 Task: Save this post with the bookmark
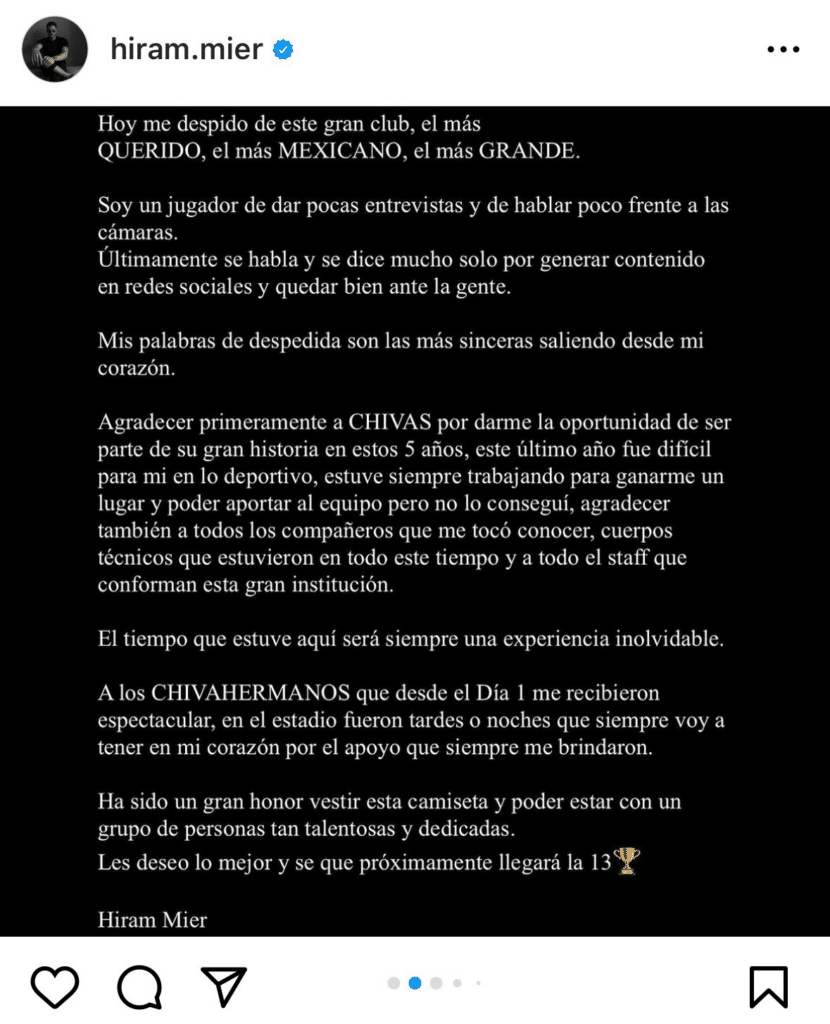(768, 987)
